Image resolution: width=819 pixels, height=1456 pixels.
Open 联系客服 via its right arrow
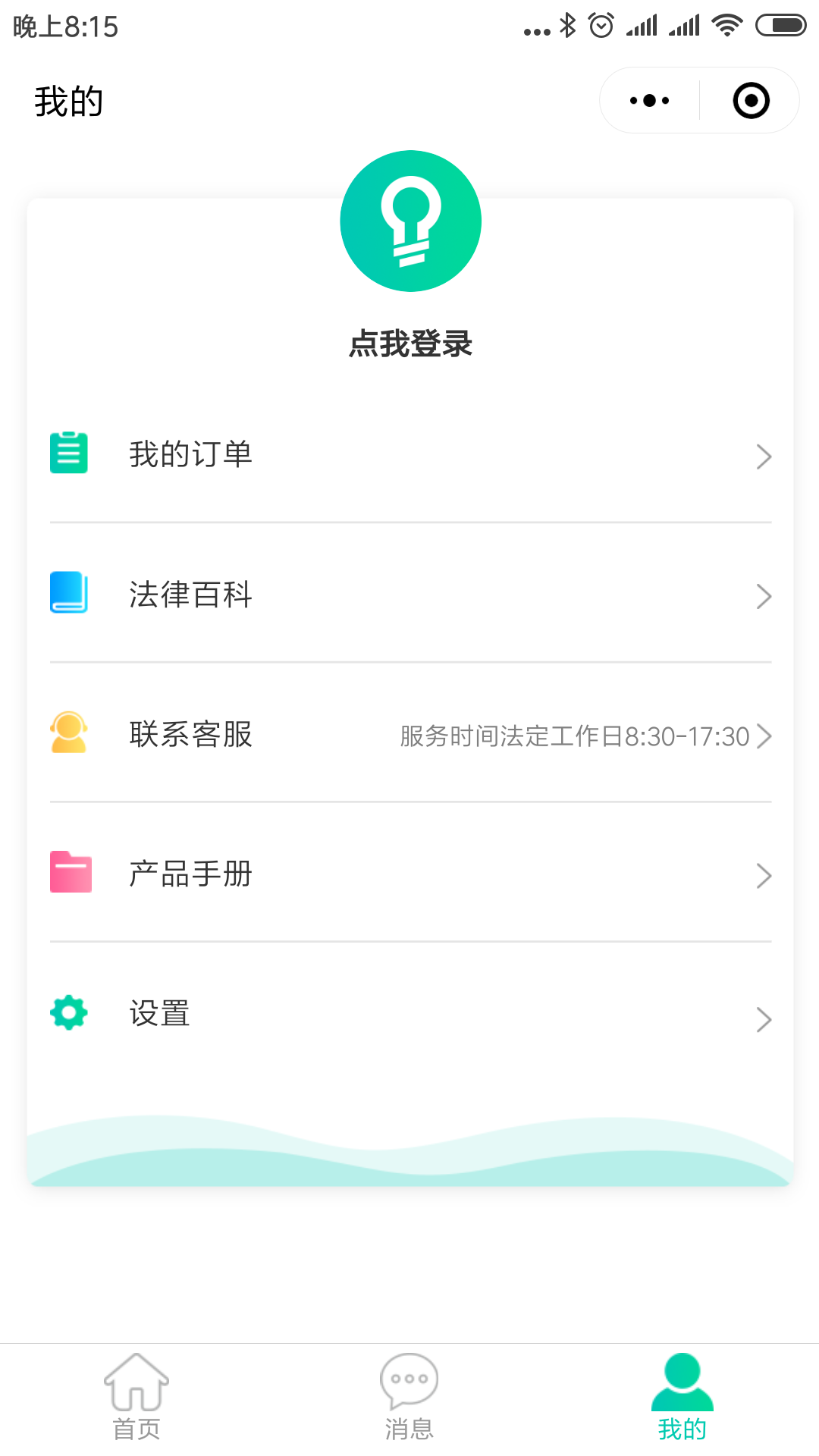(766, 736)
